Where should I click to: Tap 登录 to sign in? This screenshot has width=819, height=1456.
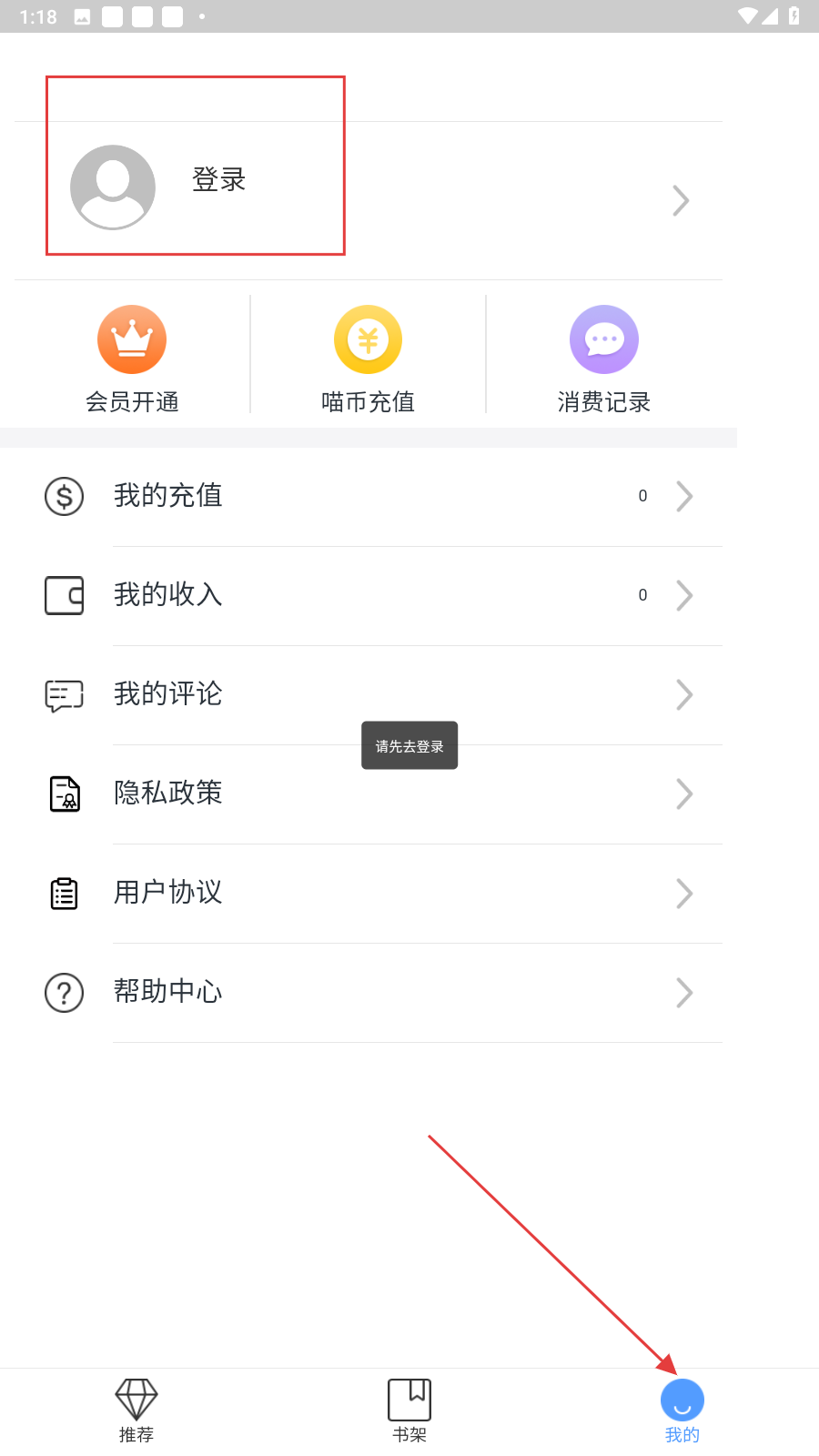pos(218,179)
